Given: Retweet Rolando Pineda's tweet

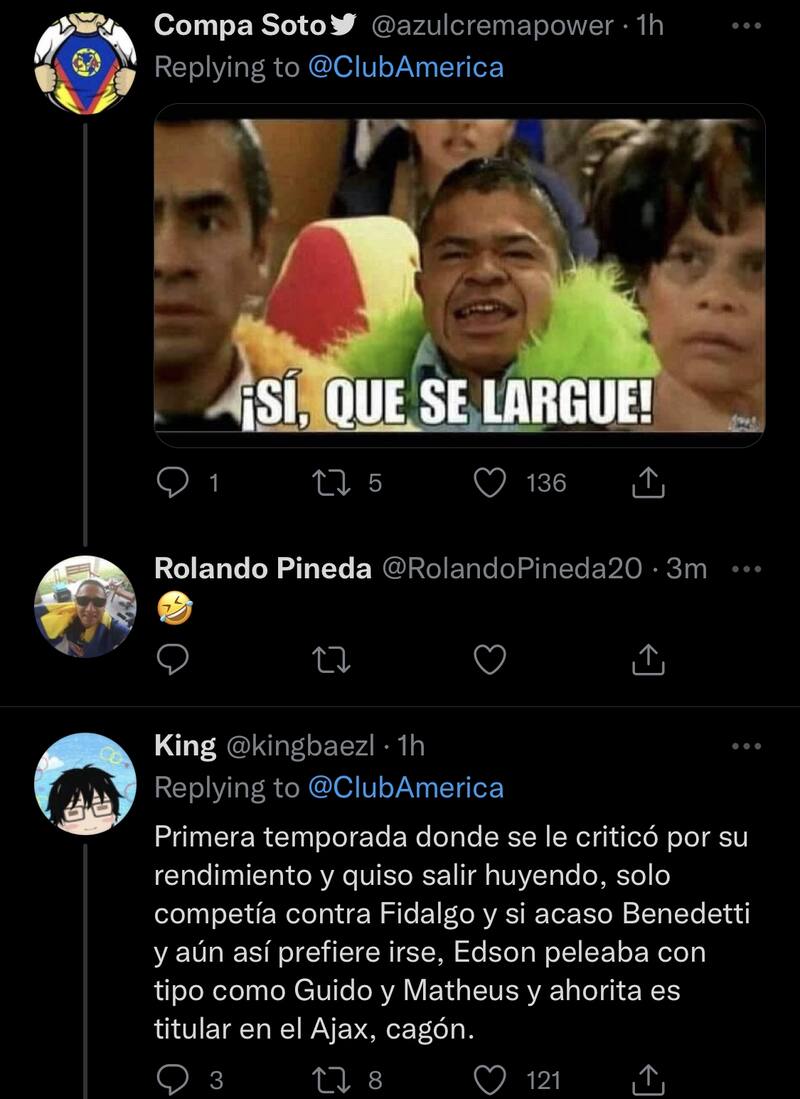Looking at the screenshot, I should [326, 659].
